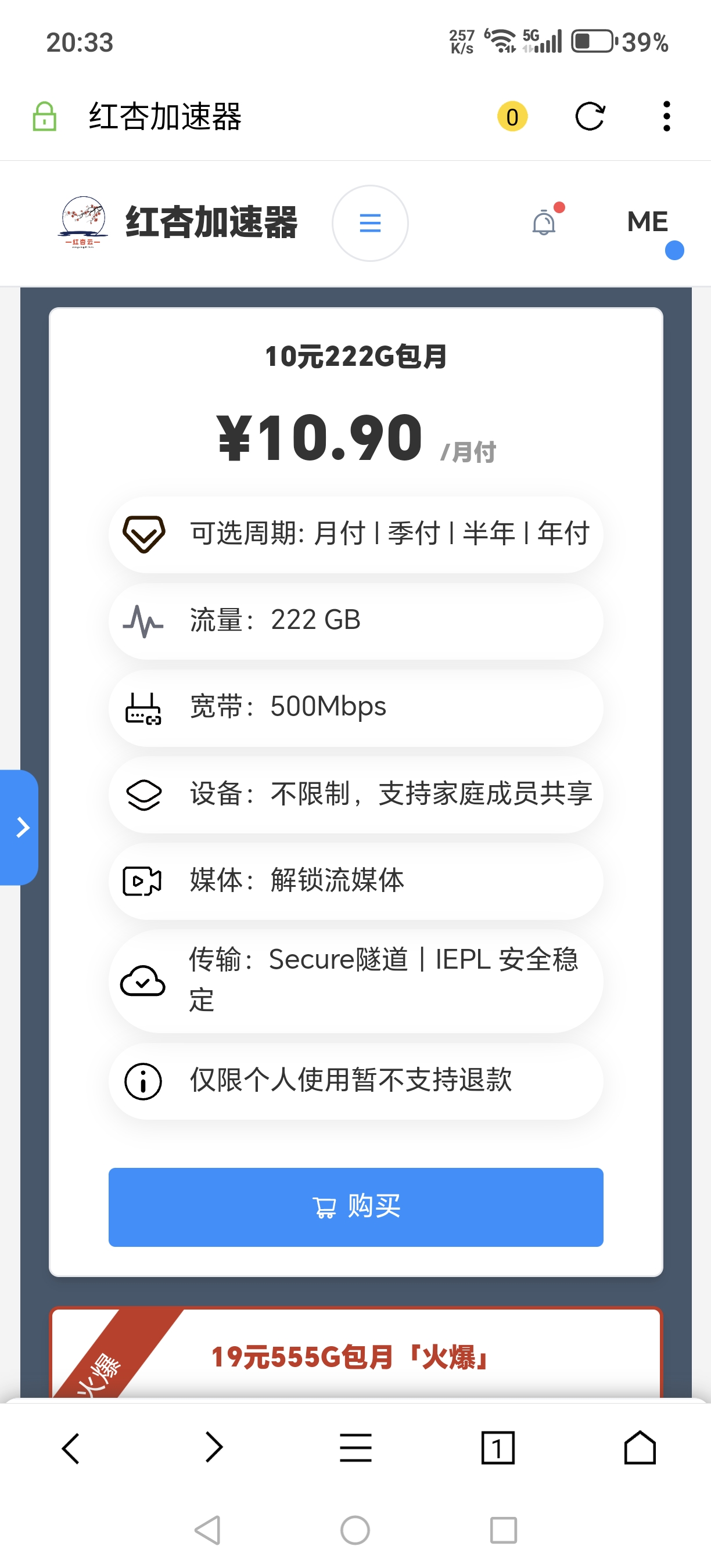Open the hamburger menu beside 红杏加速器
Image resolution: width=711 pixels, height=1568 pixels.
(x=370, y=224)
